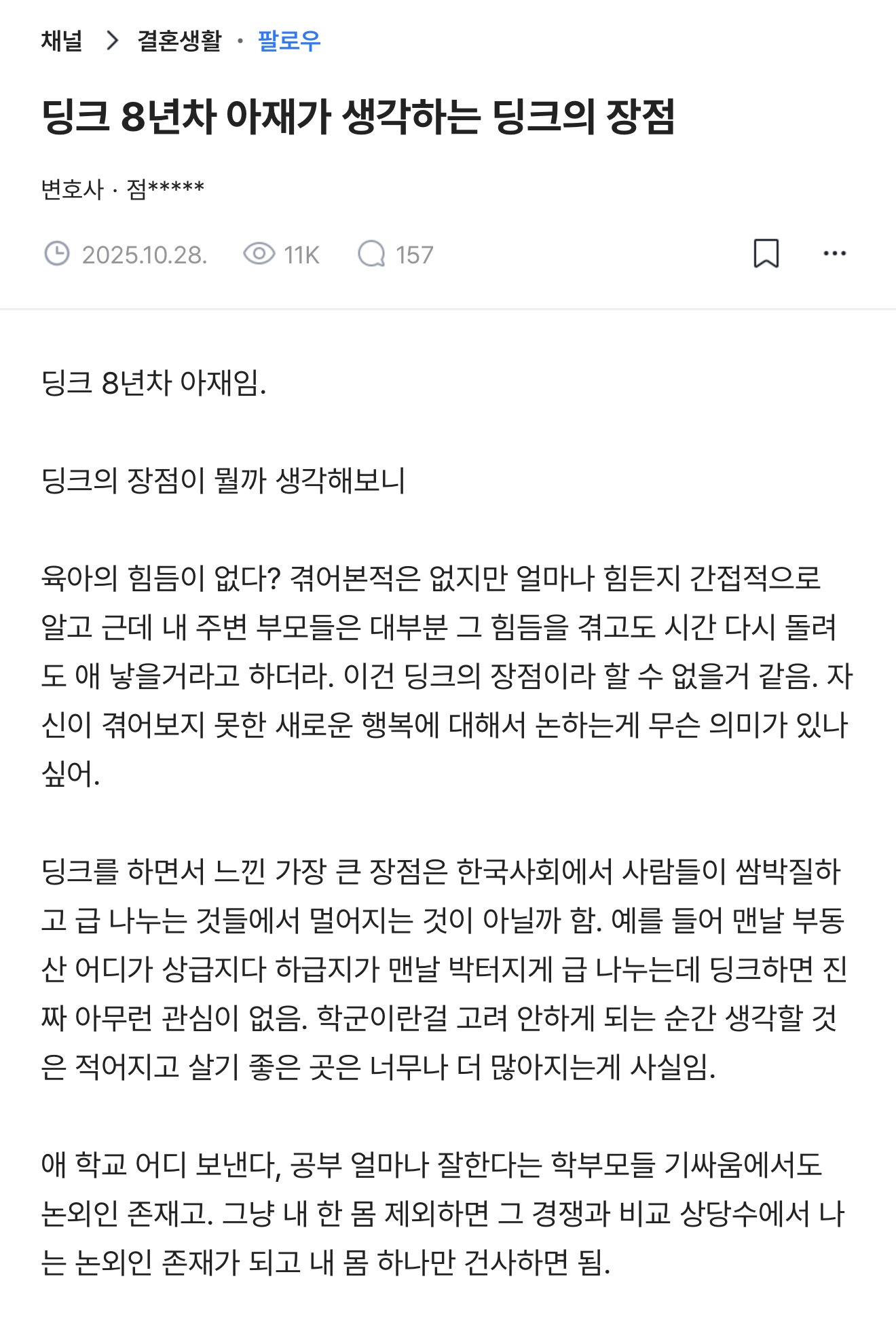The image size is (896, 1321).
Task: Open the 결혼생활 channel
Action: pyautogui.click(x=179, y=41)
